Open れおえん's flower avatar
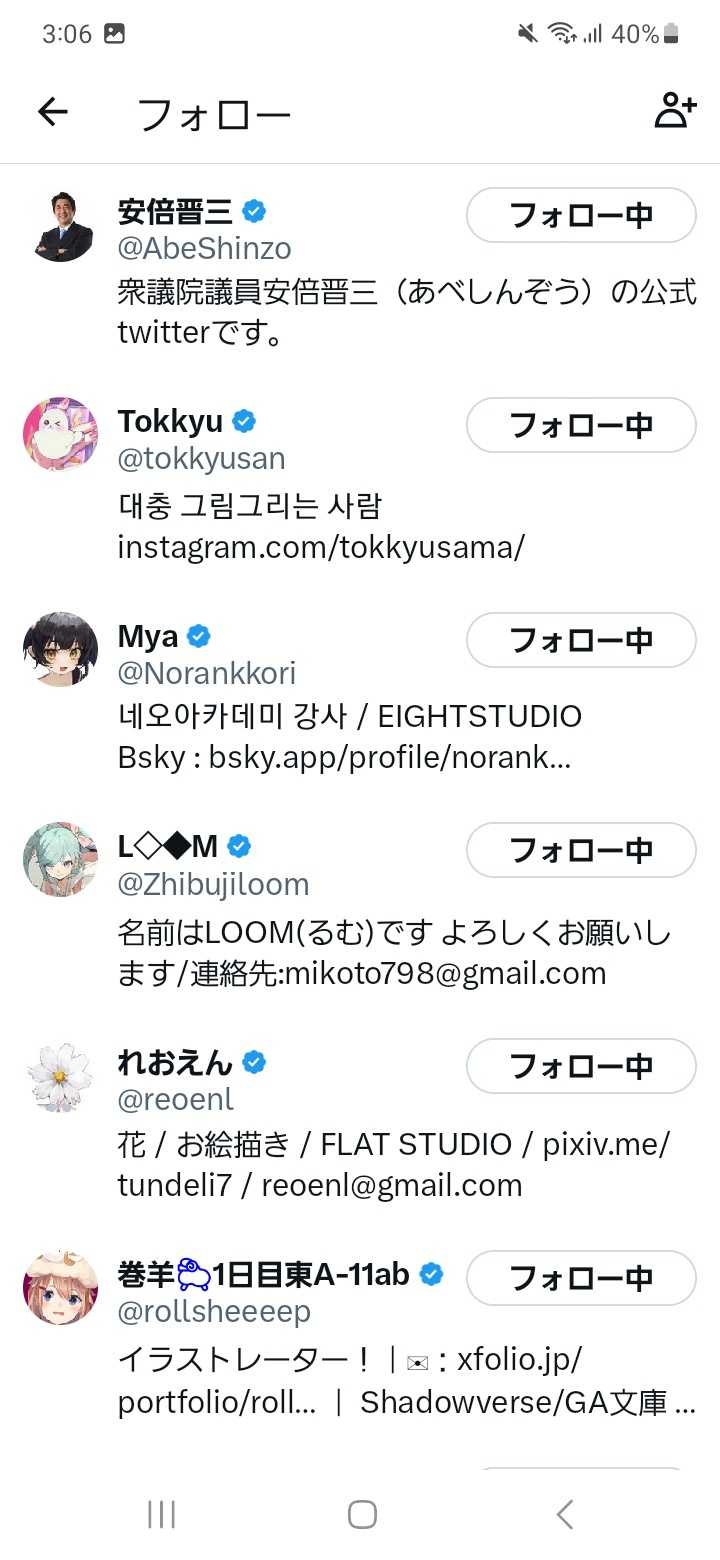Screen dimensions: 720x1560 [x=60, y=1076]
